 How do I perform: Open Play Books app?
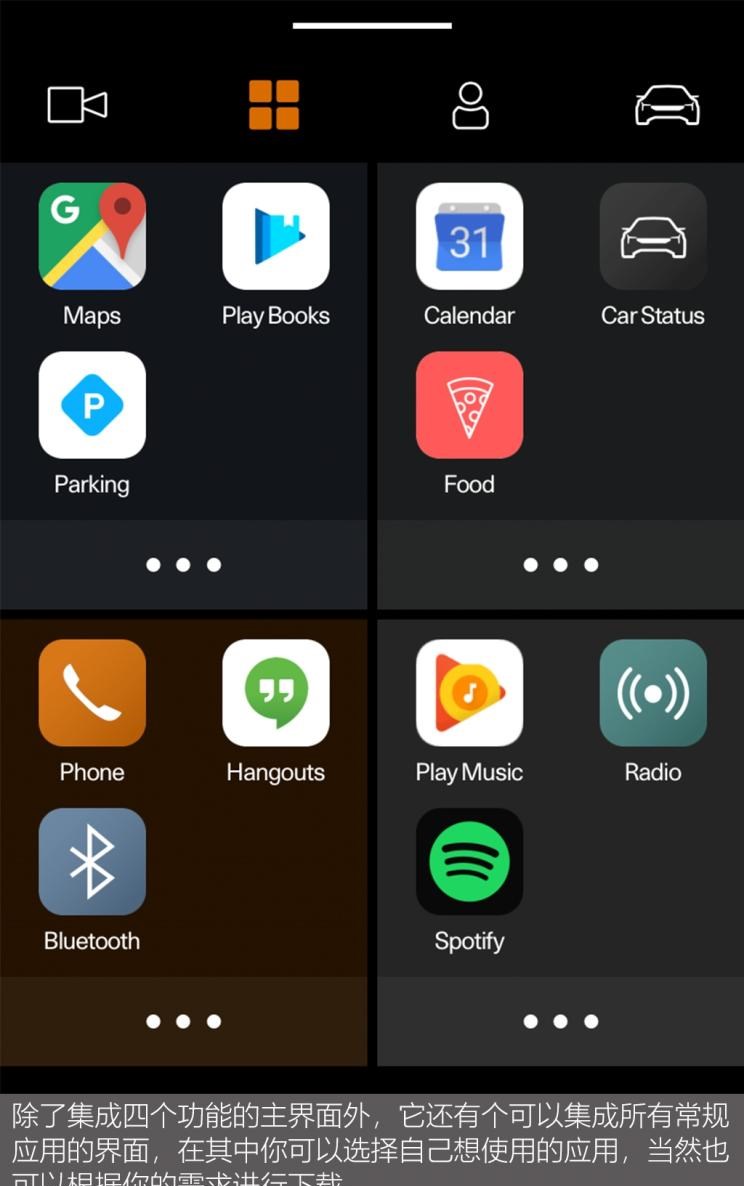pyautogui.click(x=276, y=236)
